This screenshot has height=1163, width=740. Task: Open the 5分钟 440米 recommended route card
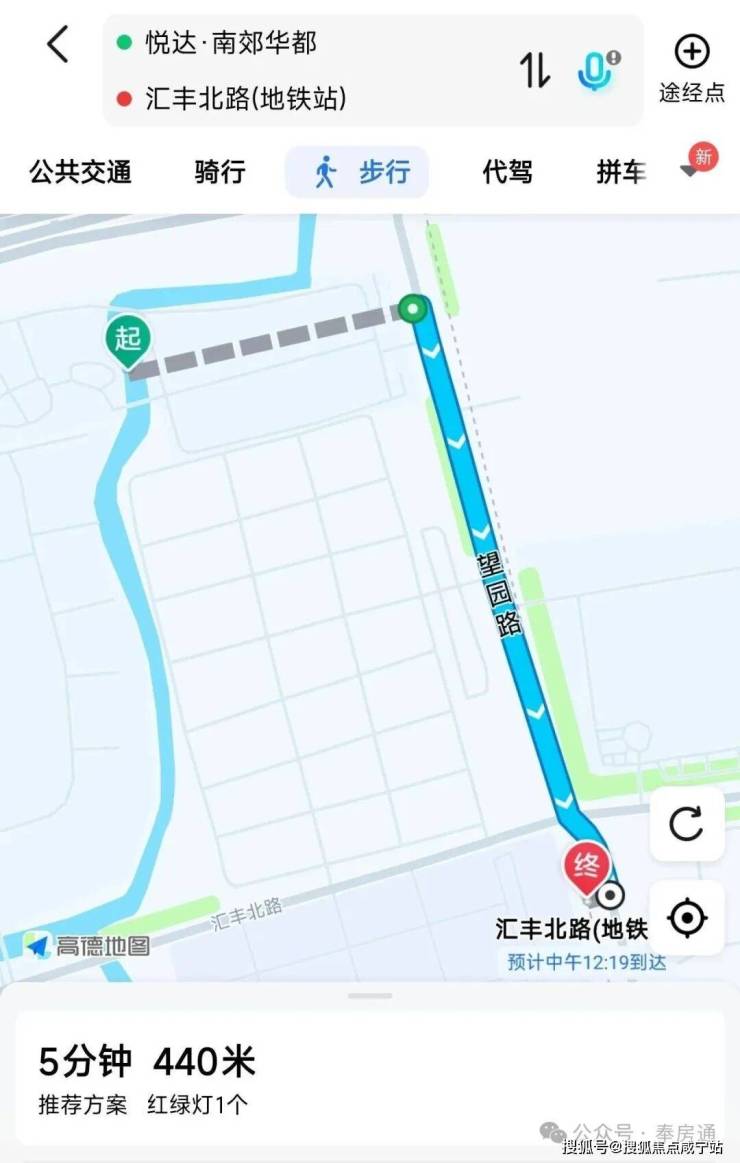tap(370, 1077)
